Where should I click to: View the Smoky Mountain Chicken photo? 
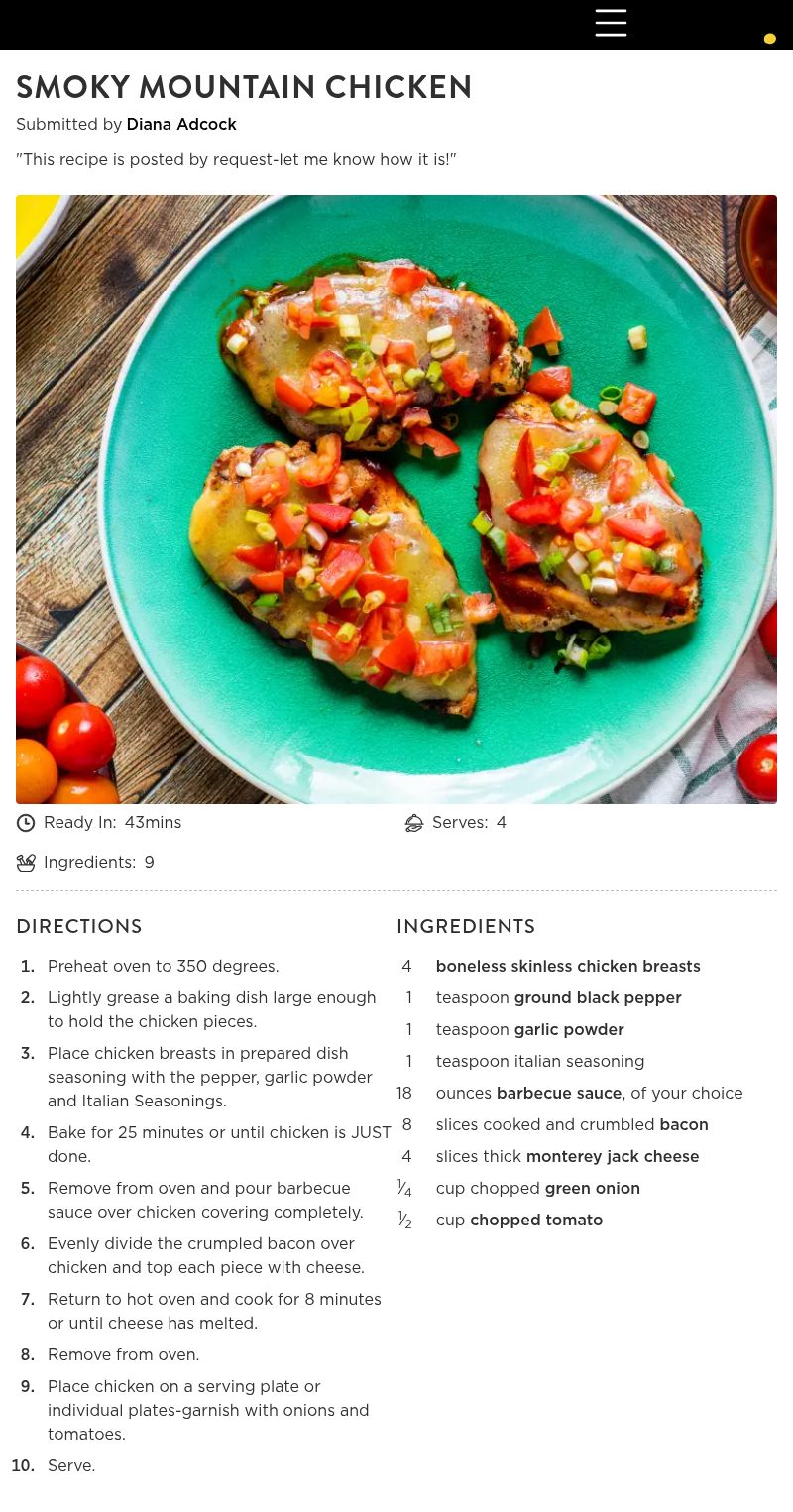[x=396, y=499]
